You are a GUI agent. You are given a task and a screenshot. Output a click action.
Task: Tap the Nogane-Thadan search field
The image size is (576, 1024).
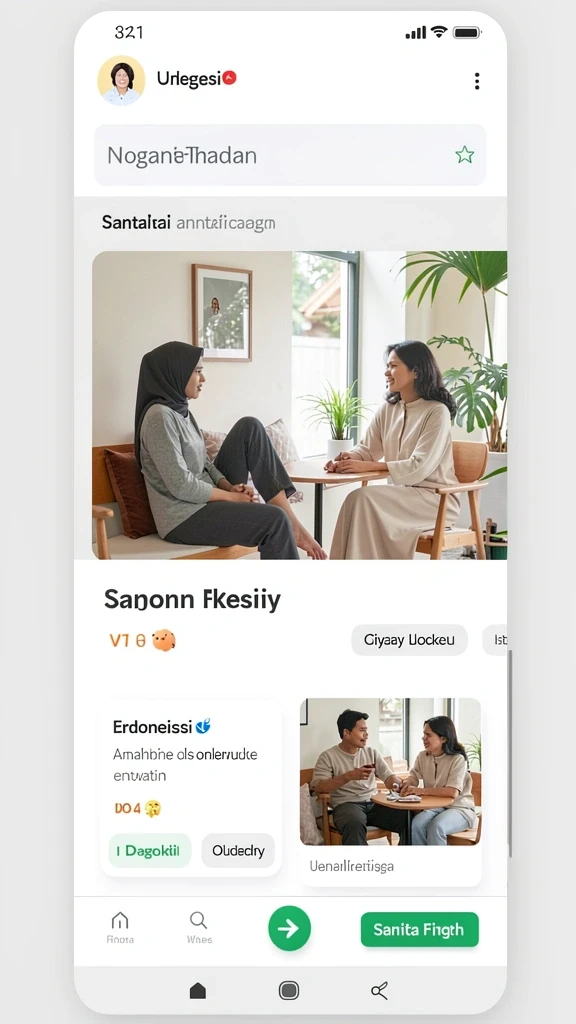pos(290,155)
